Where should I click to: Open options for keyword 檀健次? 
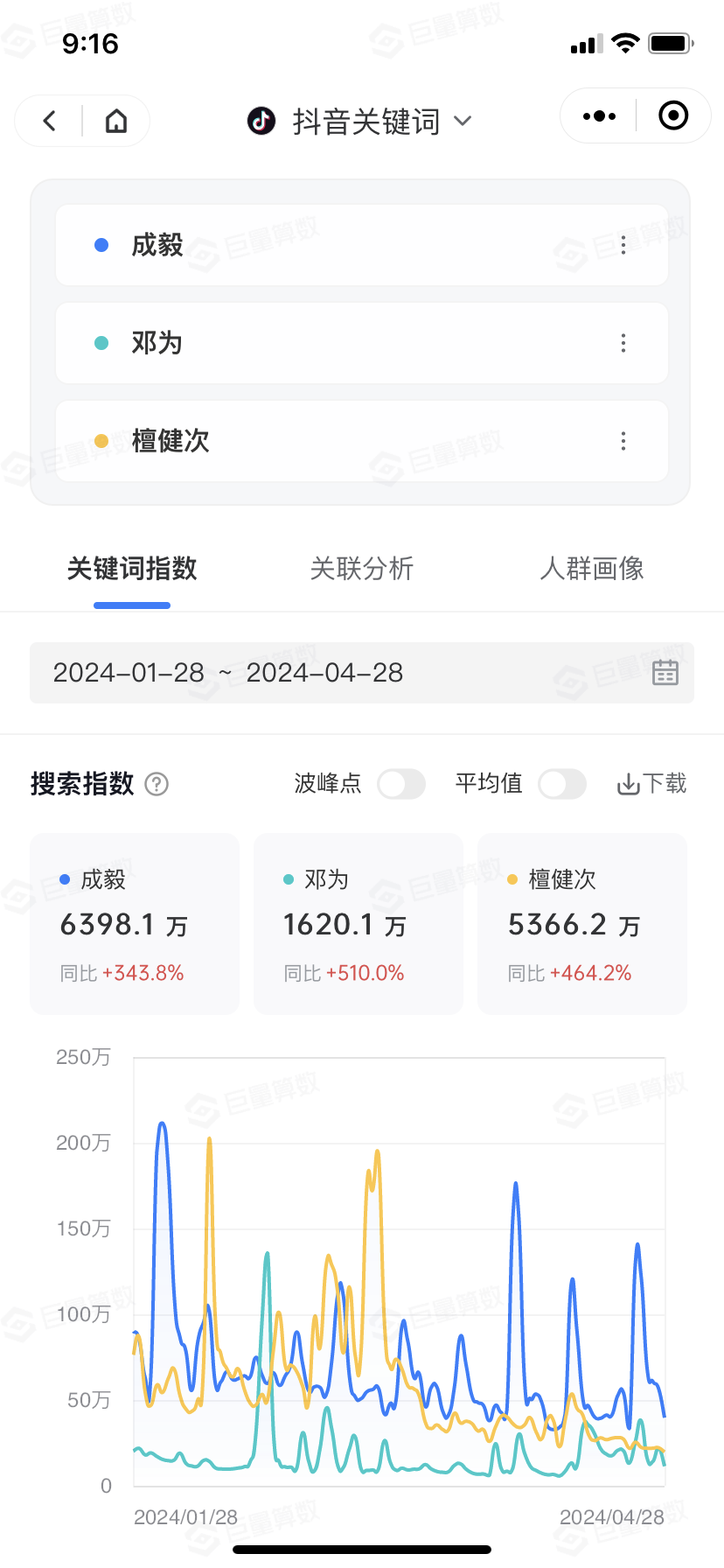pos(623,441)
